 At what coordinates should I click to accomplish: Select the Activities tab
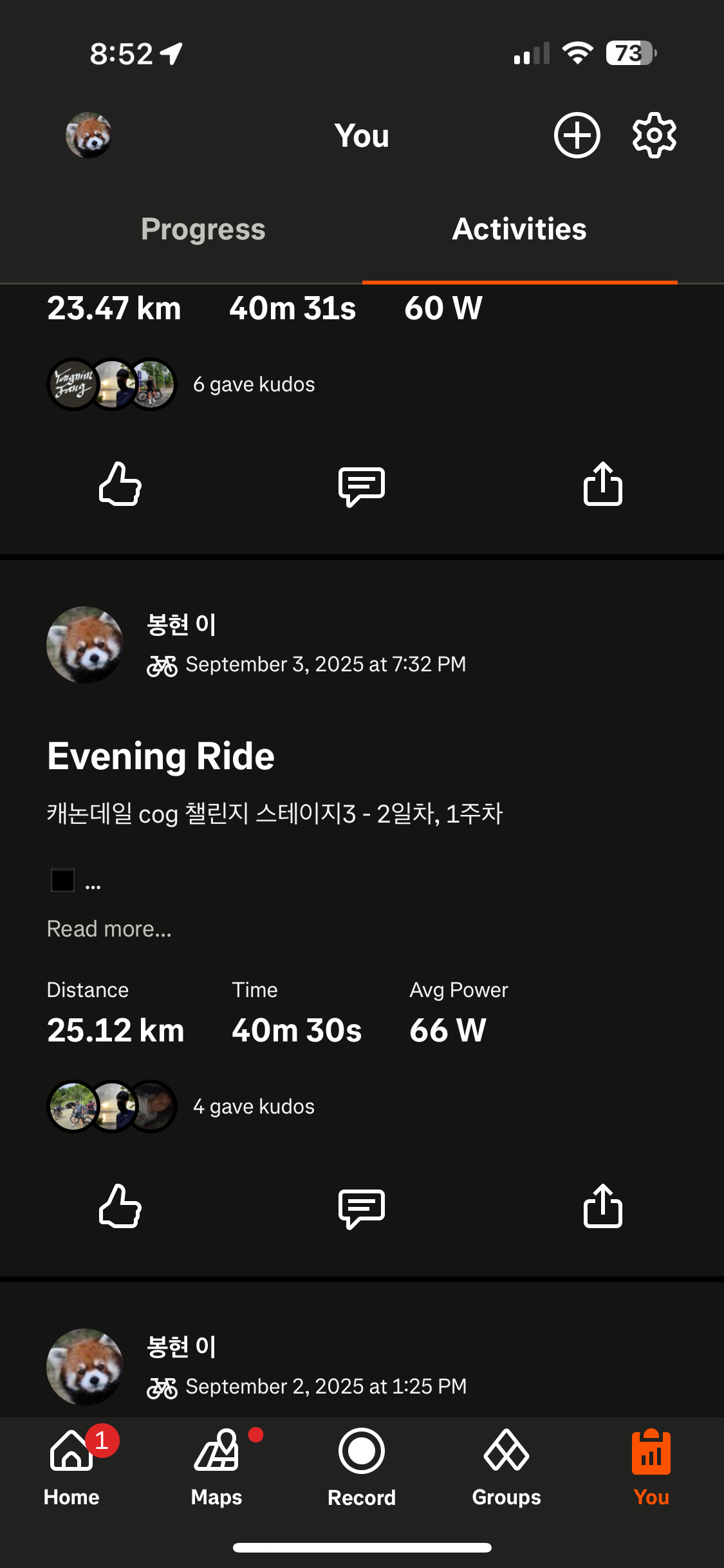click(519, 229)
